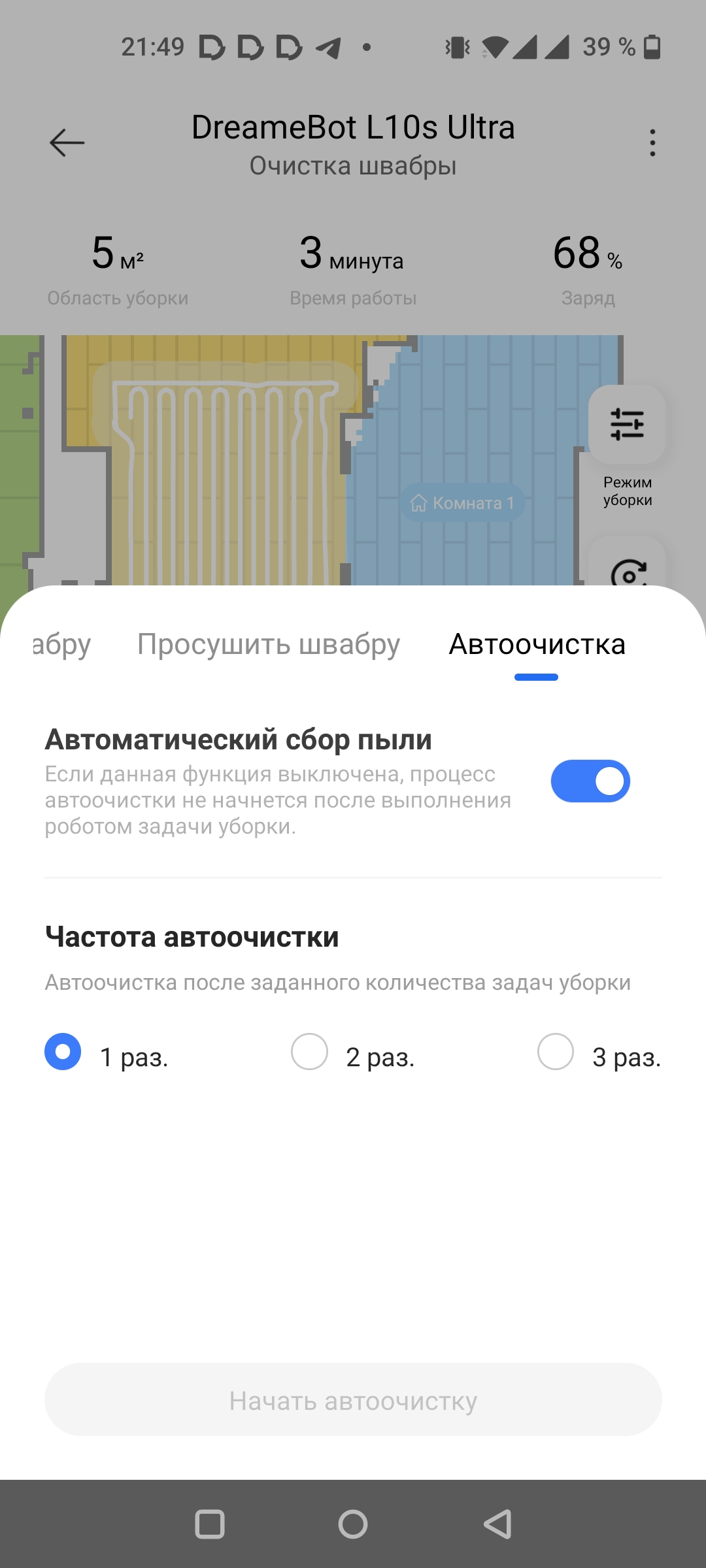The height and width of the screenshot is (1568, 706).
Task: Disable Автоматический сбор пыли switch
Action: click(590, 781)
